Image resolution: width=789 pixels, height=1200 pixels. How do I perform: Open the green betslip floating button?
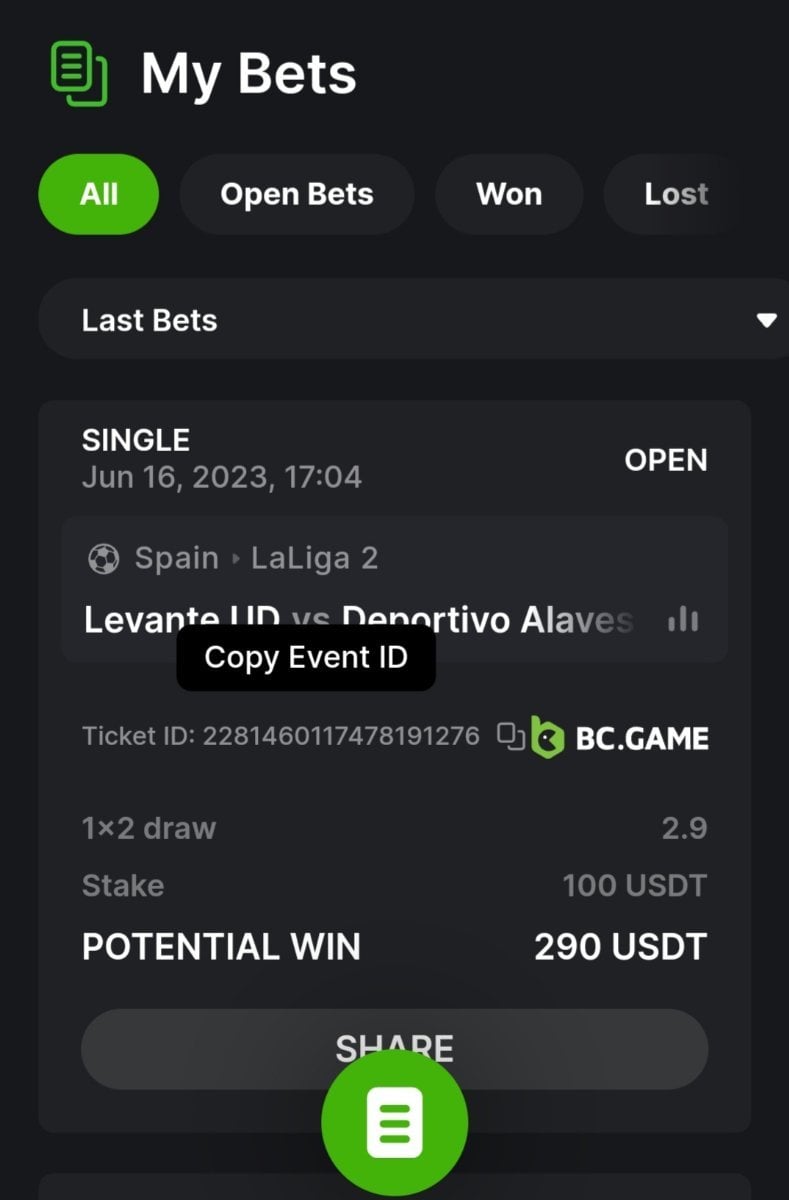click(x=394, y=1122)
